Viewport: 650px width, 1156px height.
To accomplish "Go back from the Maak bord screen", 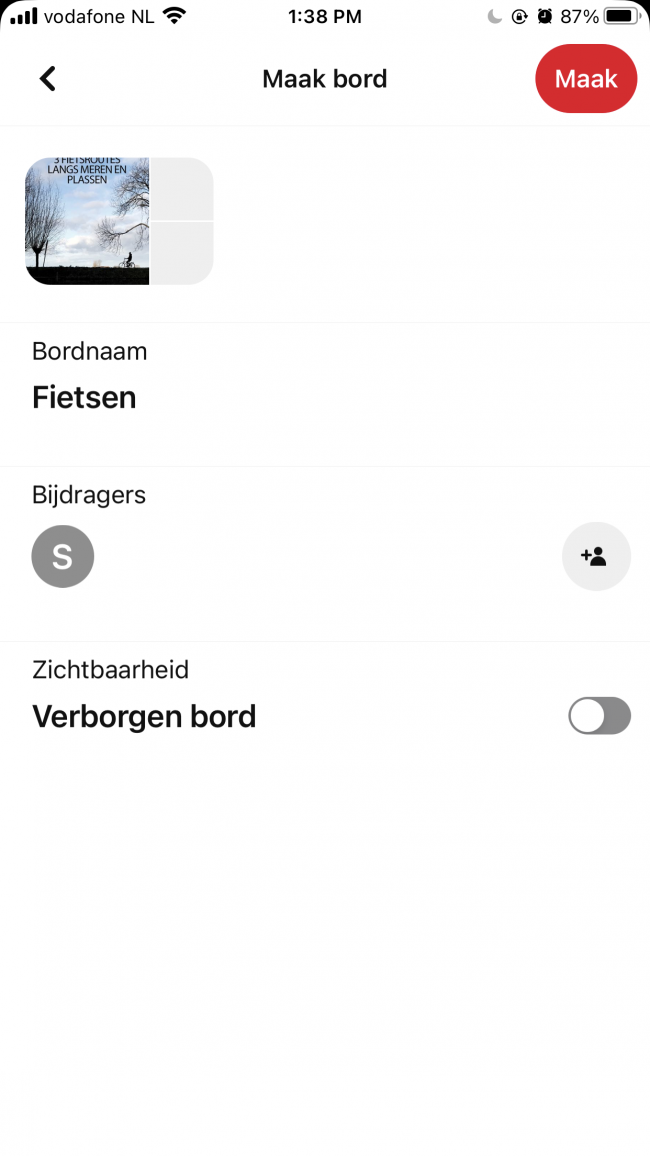I will pos(47,79).
